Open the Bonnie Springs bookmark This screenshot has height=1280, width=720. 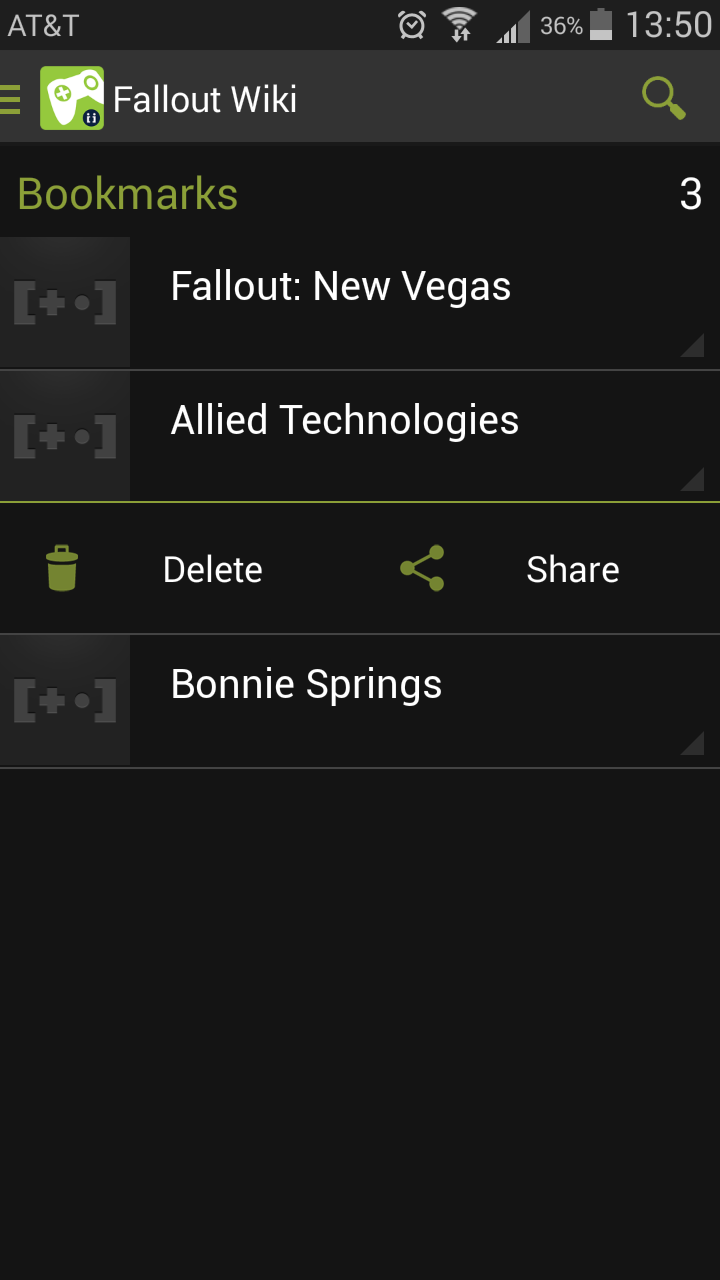point(306,685)
